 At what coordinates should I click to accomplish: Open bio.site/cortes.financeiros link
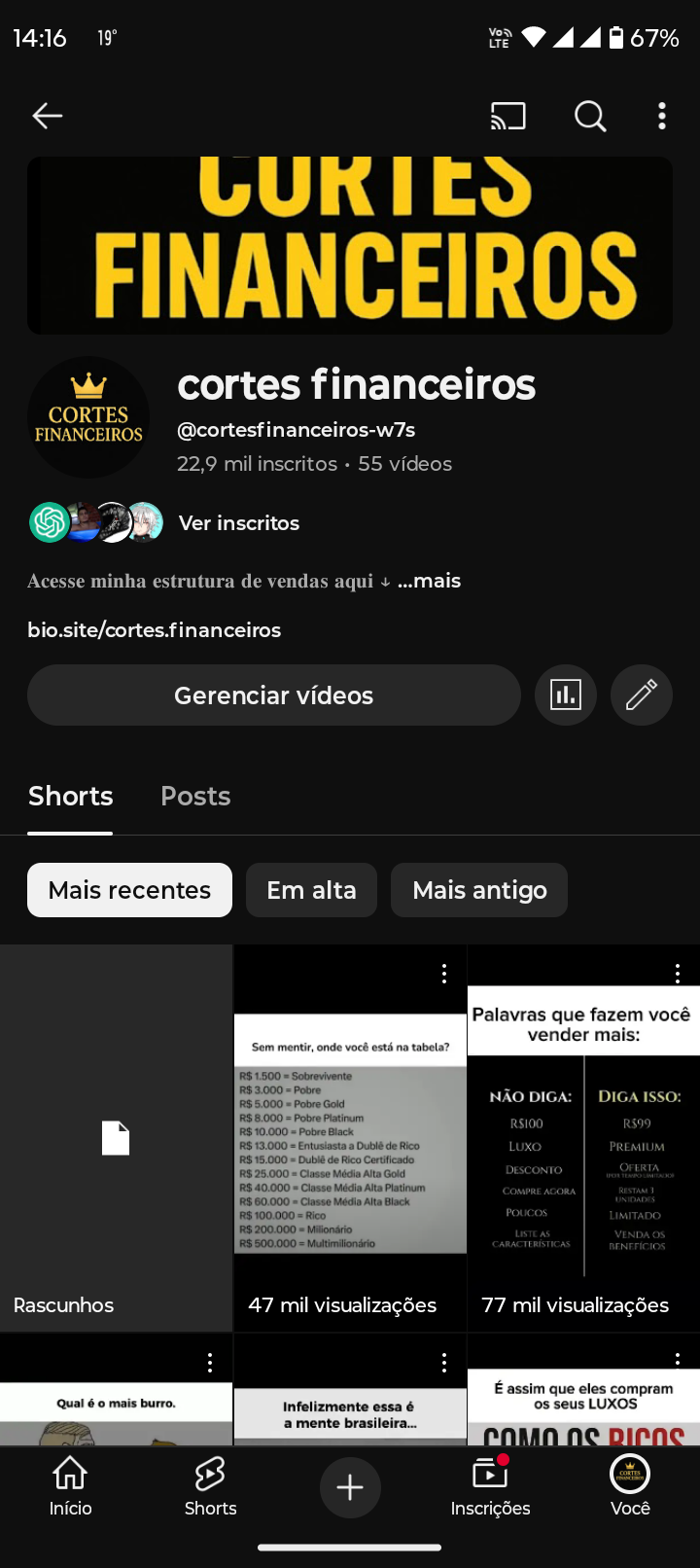coord(155,630)
